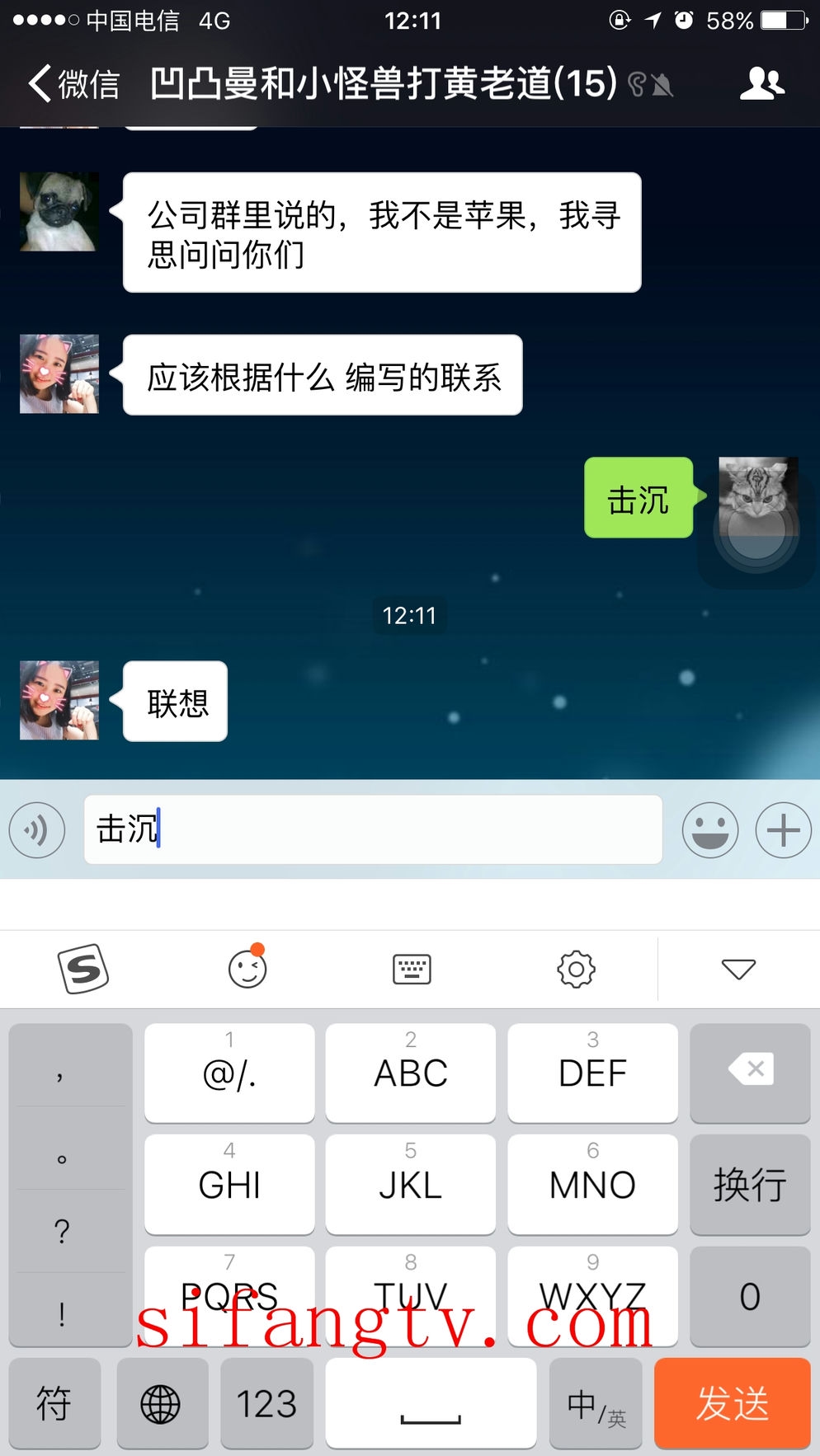This screenshot has width=820, height=1456.
Task: Tap the ABC key
Action: (x=411, y=1071)
